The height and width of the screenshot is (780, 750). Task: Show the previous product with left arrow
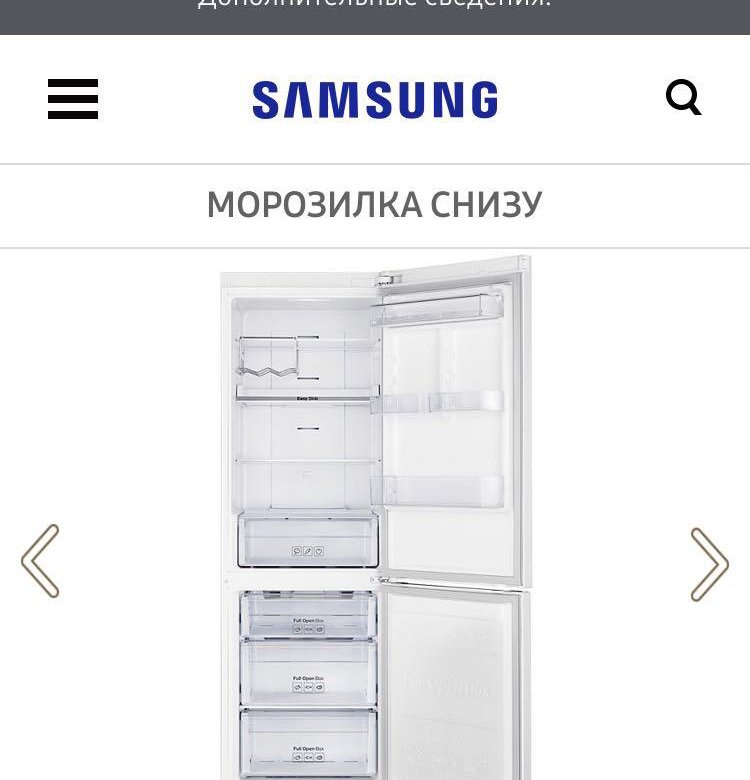(x=41, y=561)
